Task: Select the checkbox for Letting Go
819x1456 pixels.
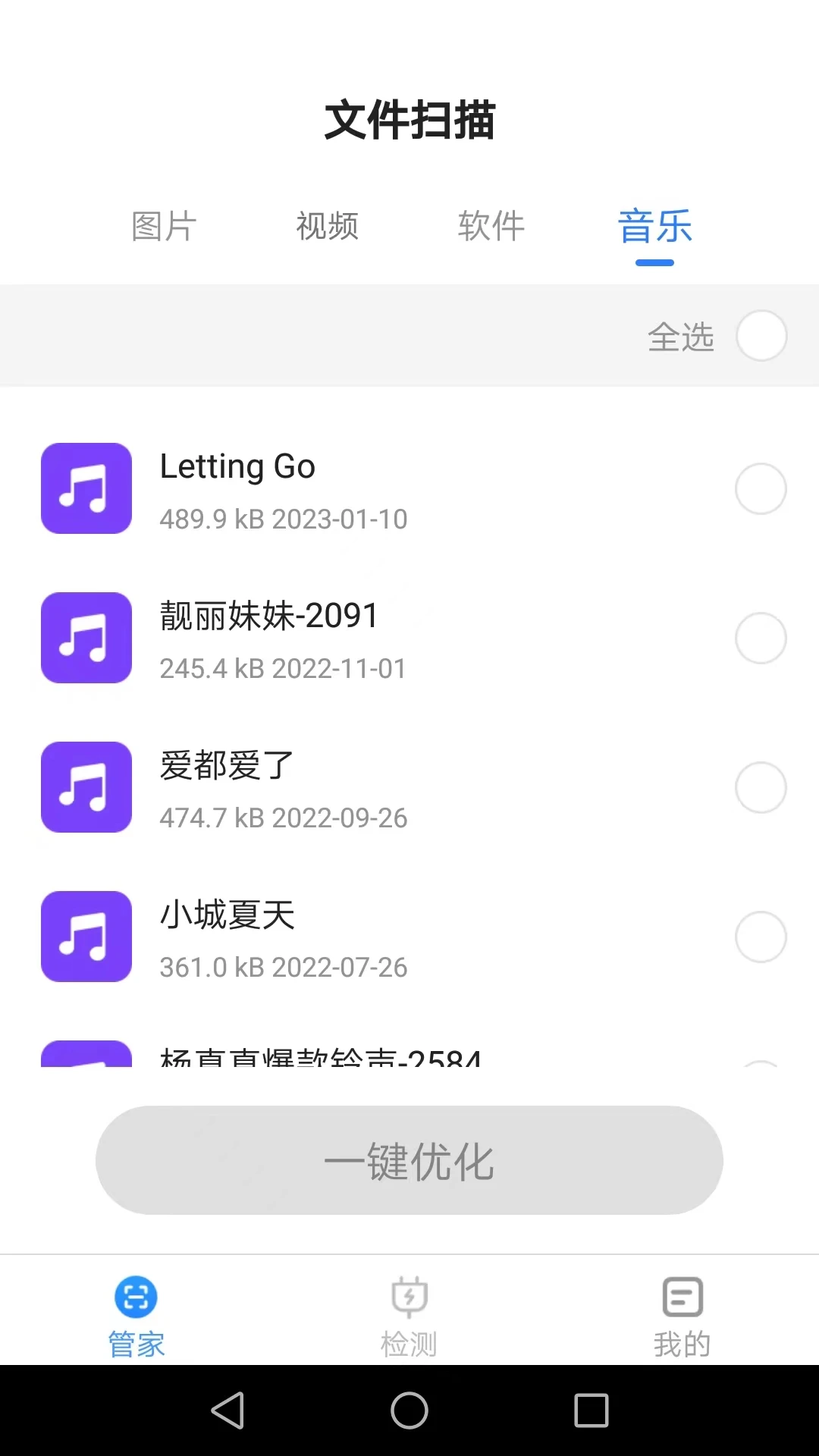Action: [761, 488]
